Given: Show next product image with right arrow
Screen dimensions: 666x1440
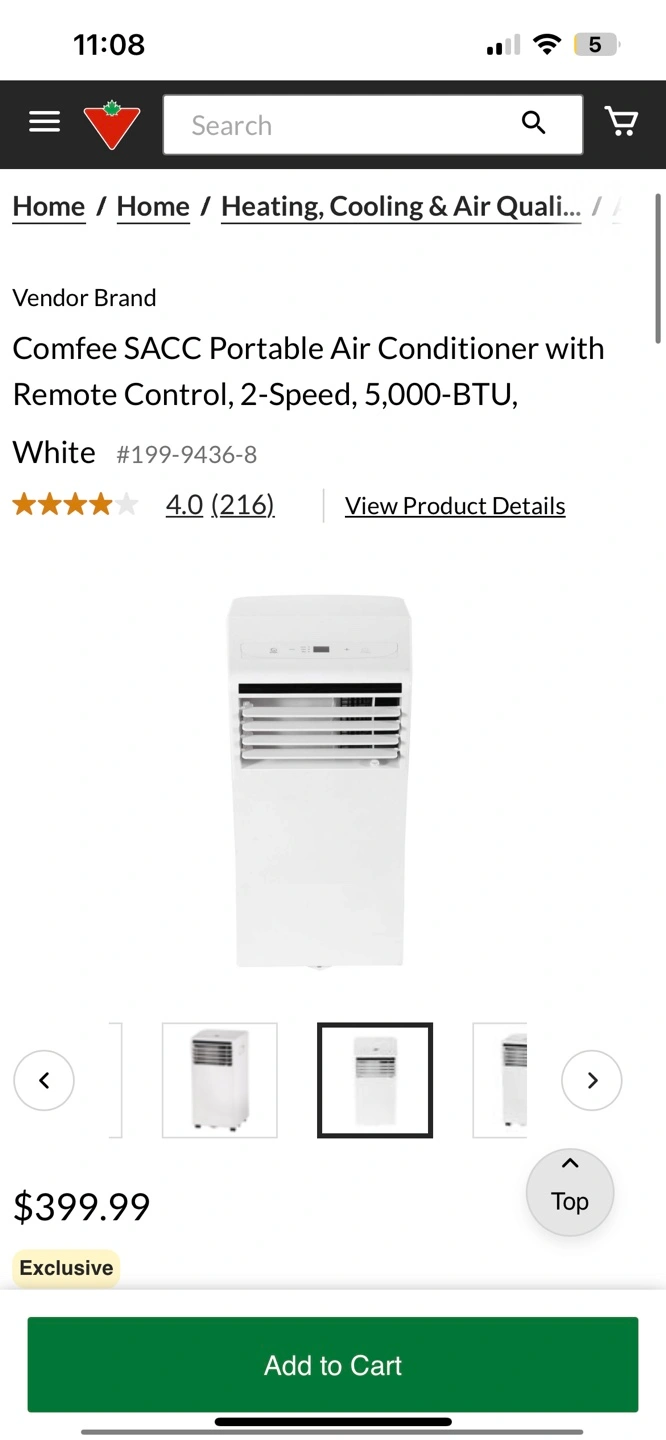Looking at the screenshot, I should click(x=592, y=1080).
